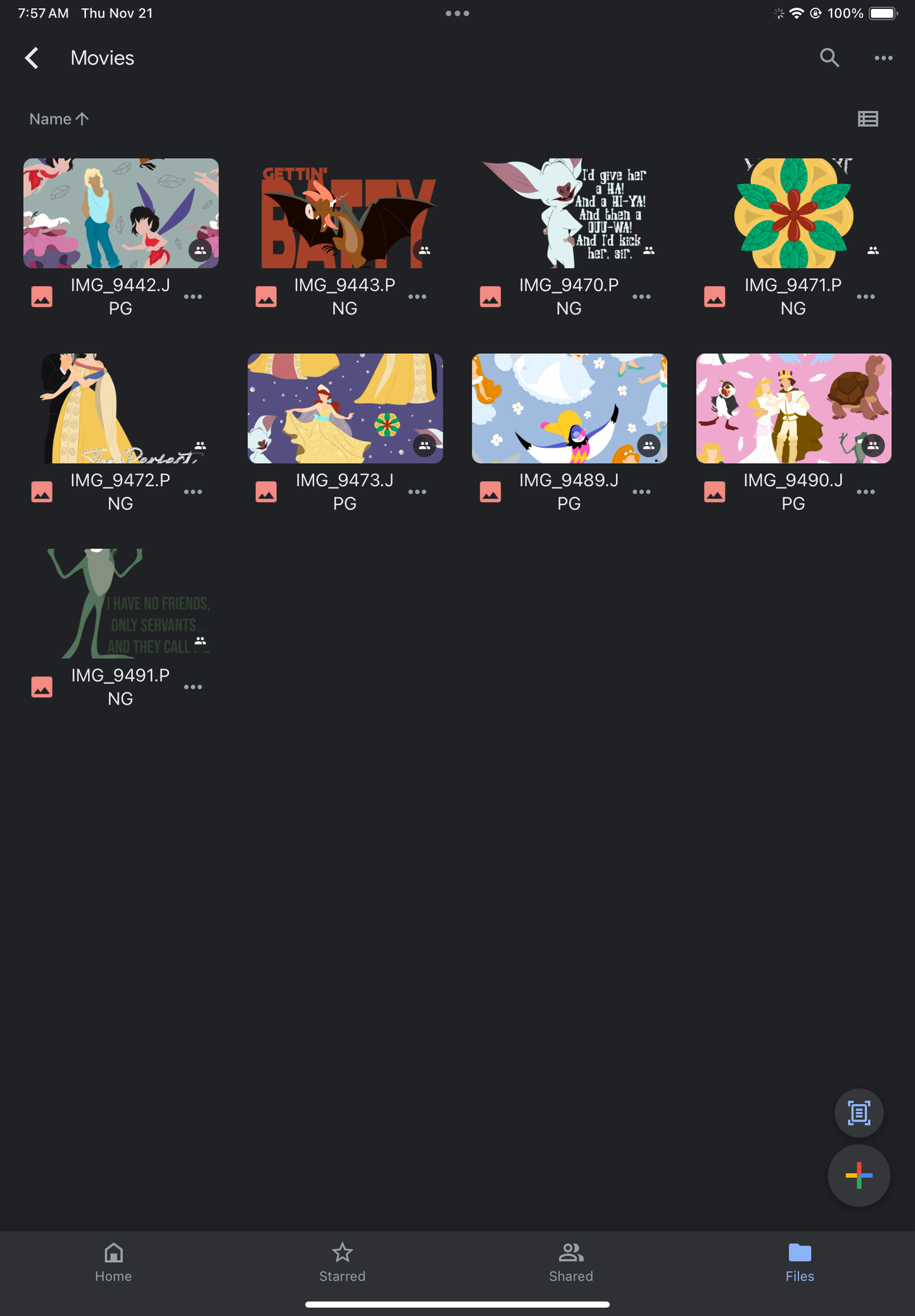Viewport: 915px width, 1316px height.
Task: Open more options for IMG_9471.PNG
Action: (866, 297)
